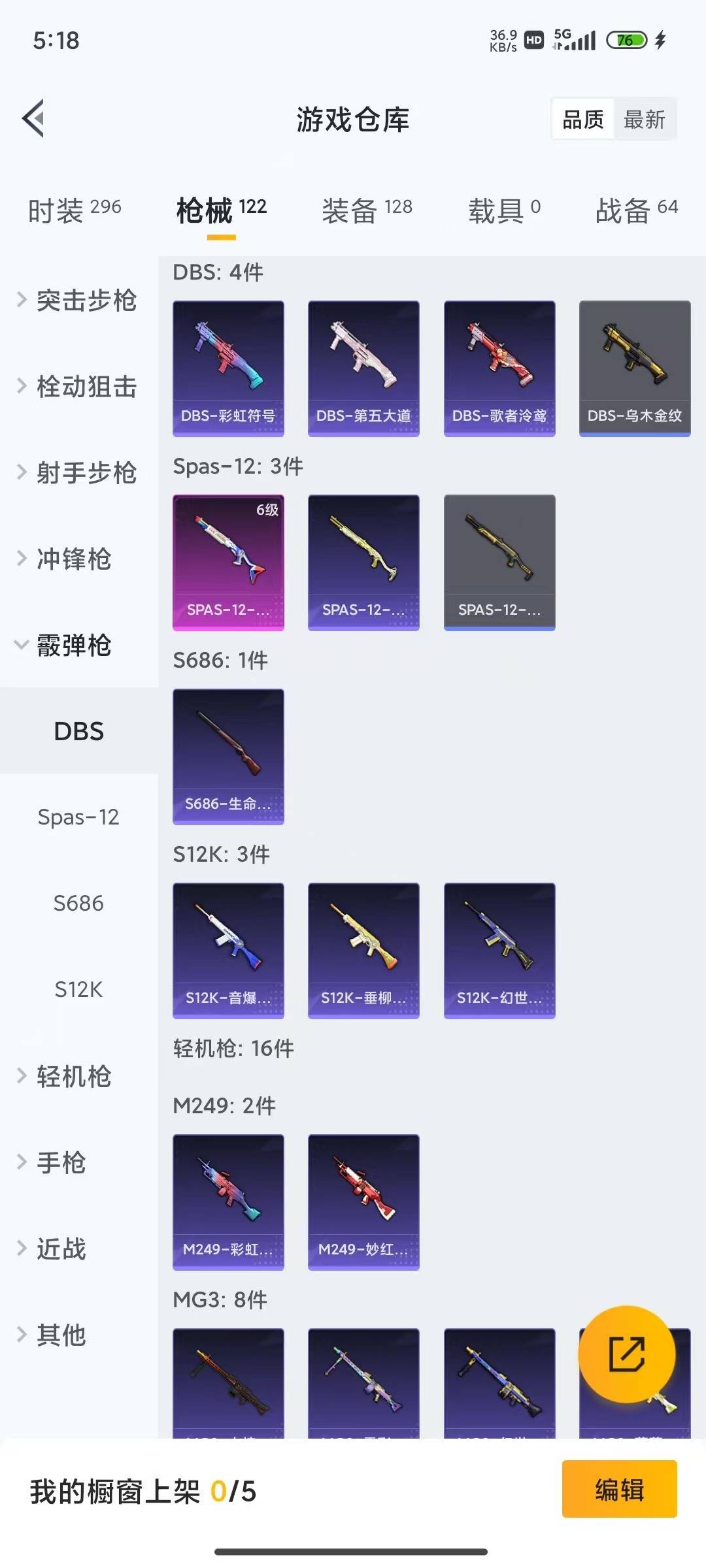
Task: Select the M249-妙红 machine gun skin
Action: 363,1202
